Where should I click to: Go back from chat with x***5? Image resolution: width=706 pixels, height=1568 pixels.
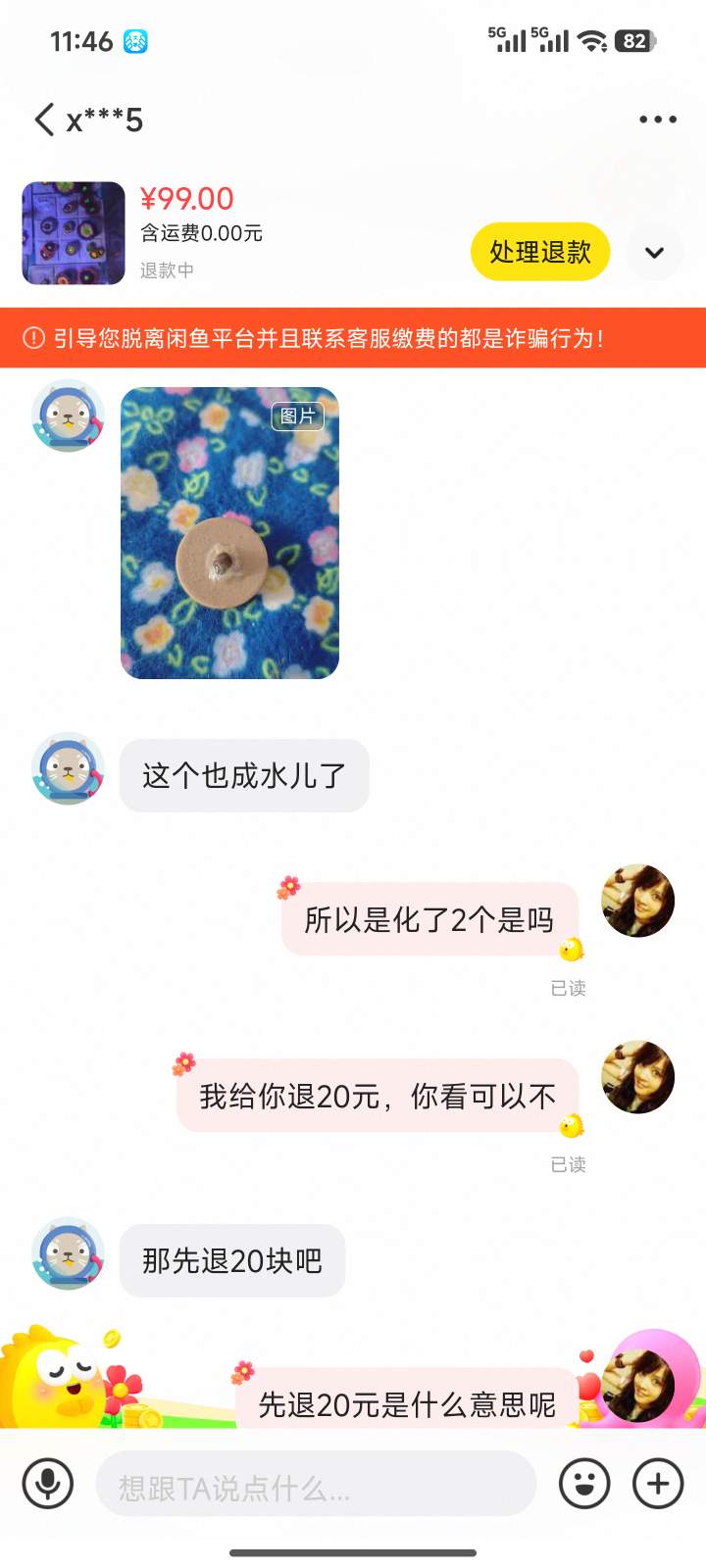click(x=44, y=120)
